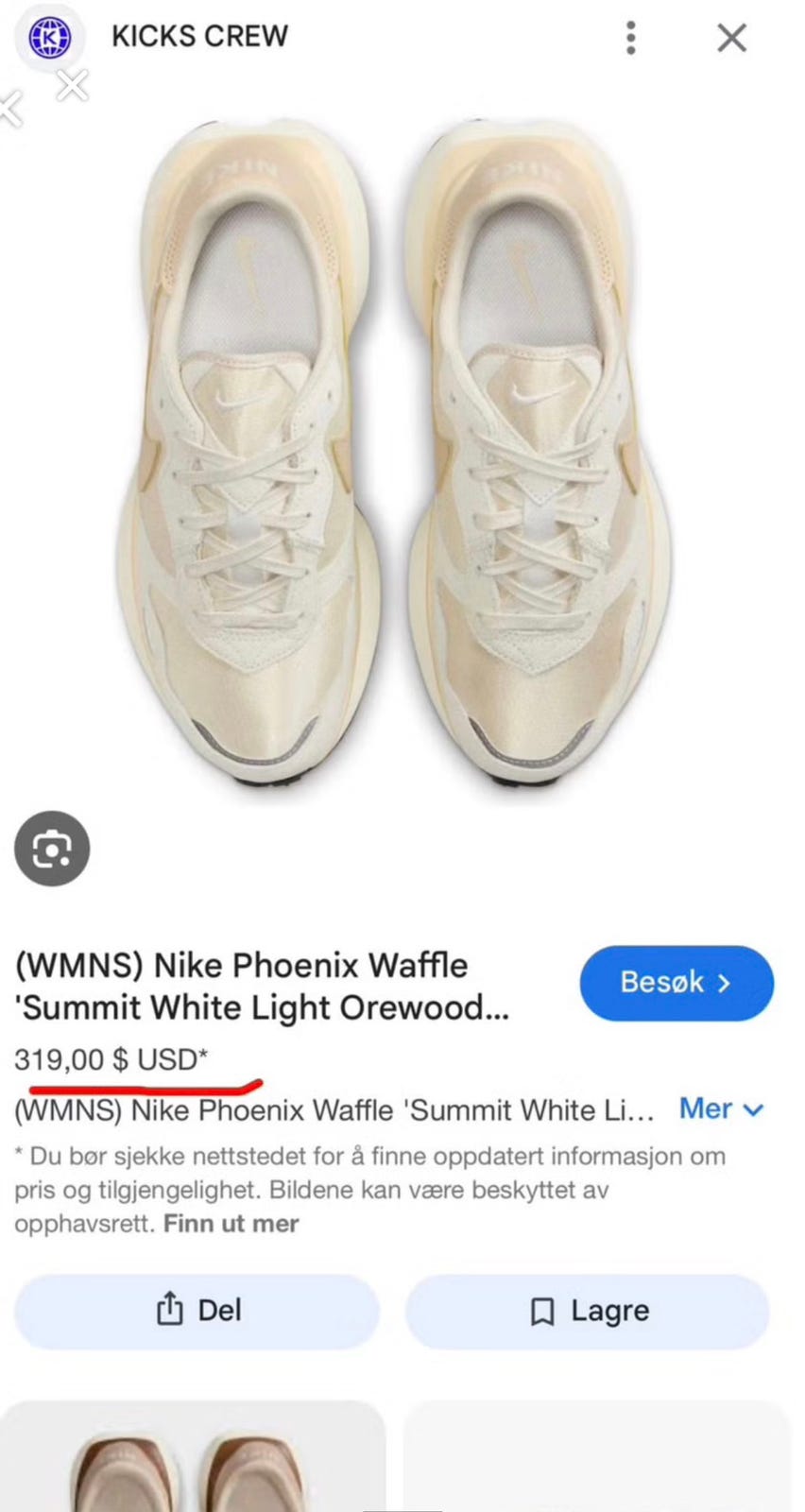Expand the description with Mer
This screenshot has width=805, height=1512.
[x=721, y=1108]
